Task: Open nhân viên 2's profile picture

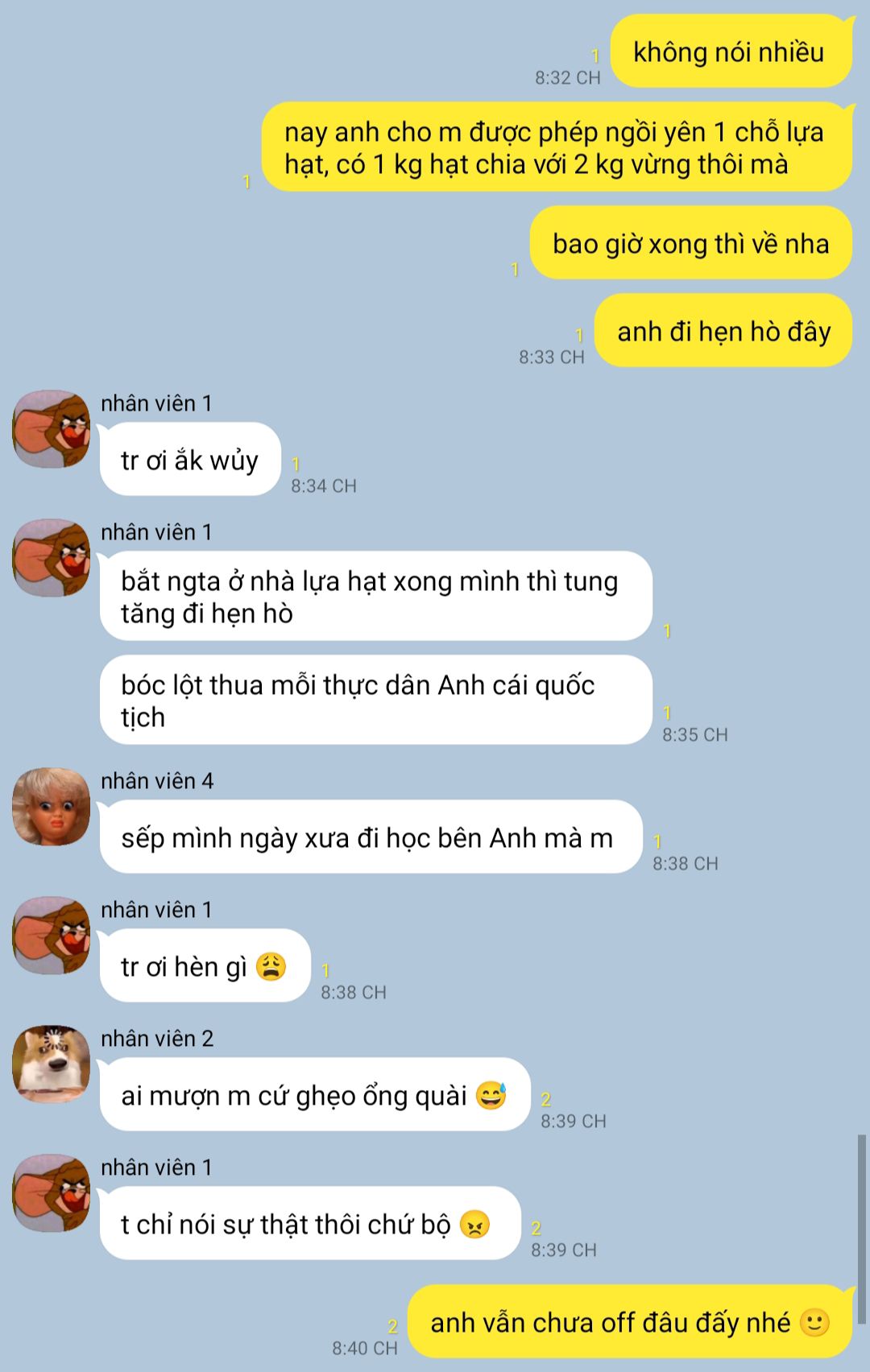Action: (52, 1064)
